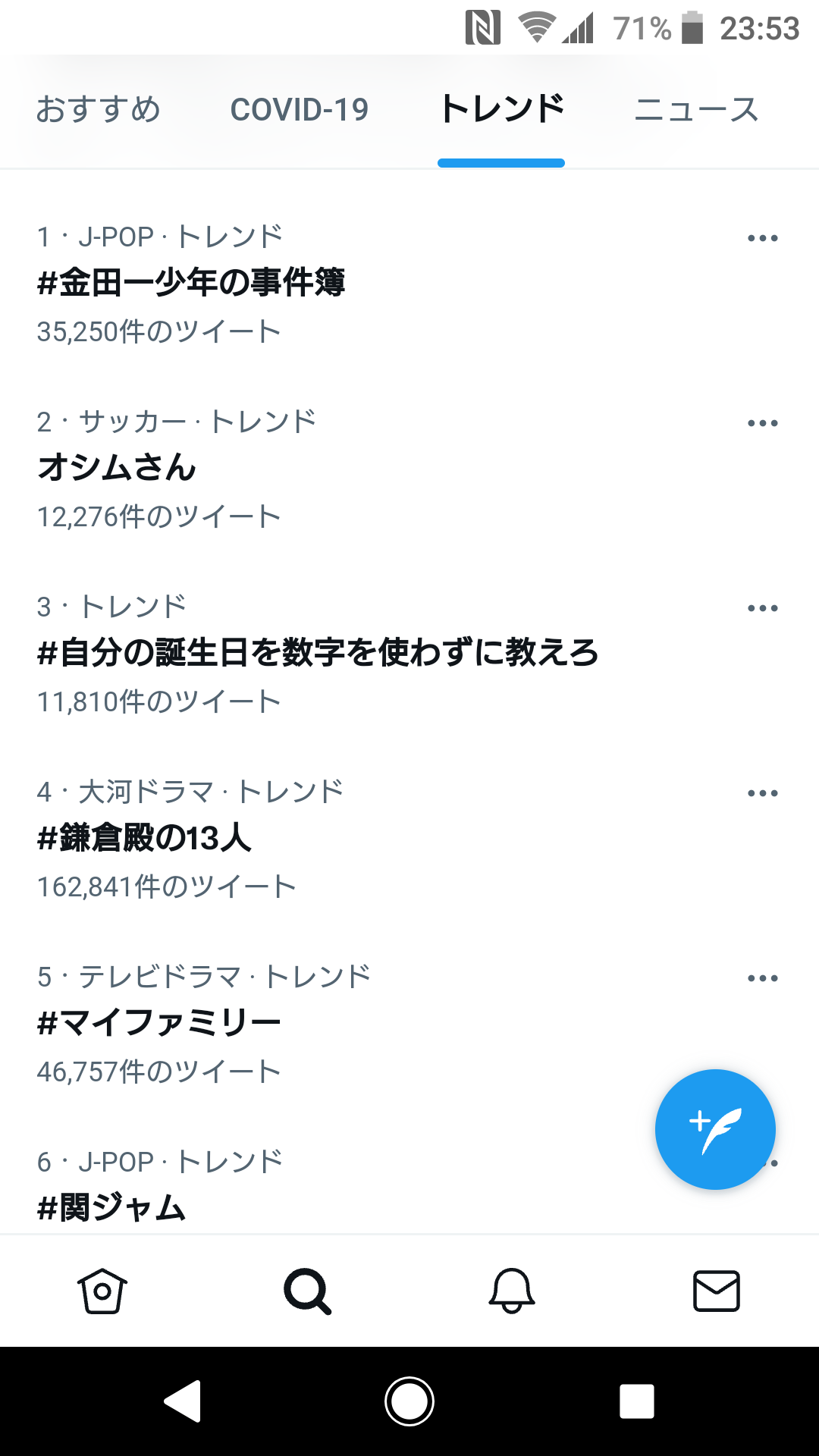Tap the system back button
The height and width of the screenshot is (1456, 819).
[x=183, y=1401]
